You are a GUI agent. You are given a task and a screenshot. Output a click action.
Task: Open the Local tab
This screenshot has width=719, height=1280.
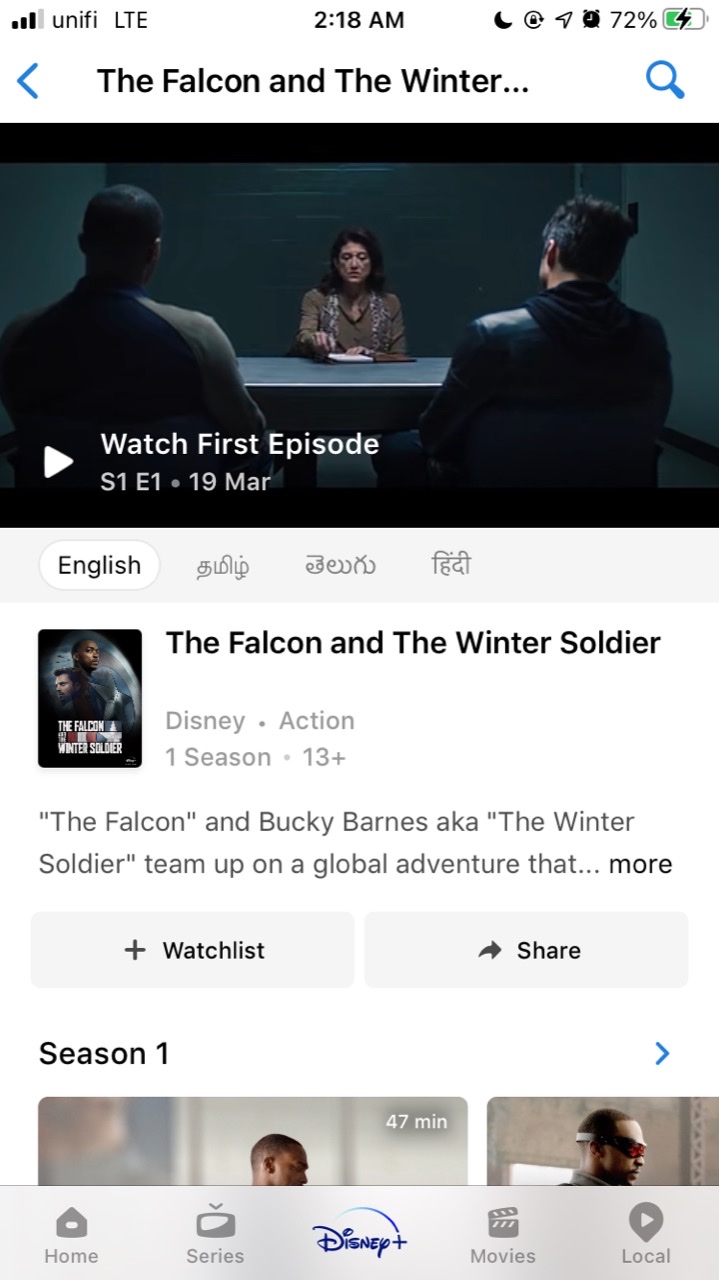(646, 1236)
